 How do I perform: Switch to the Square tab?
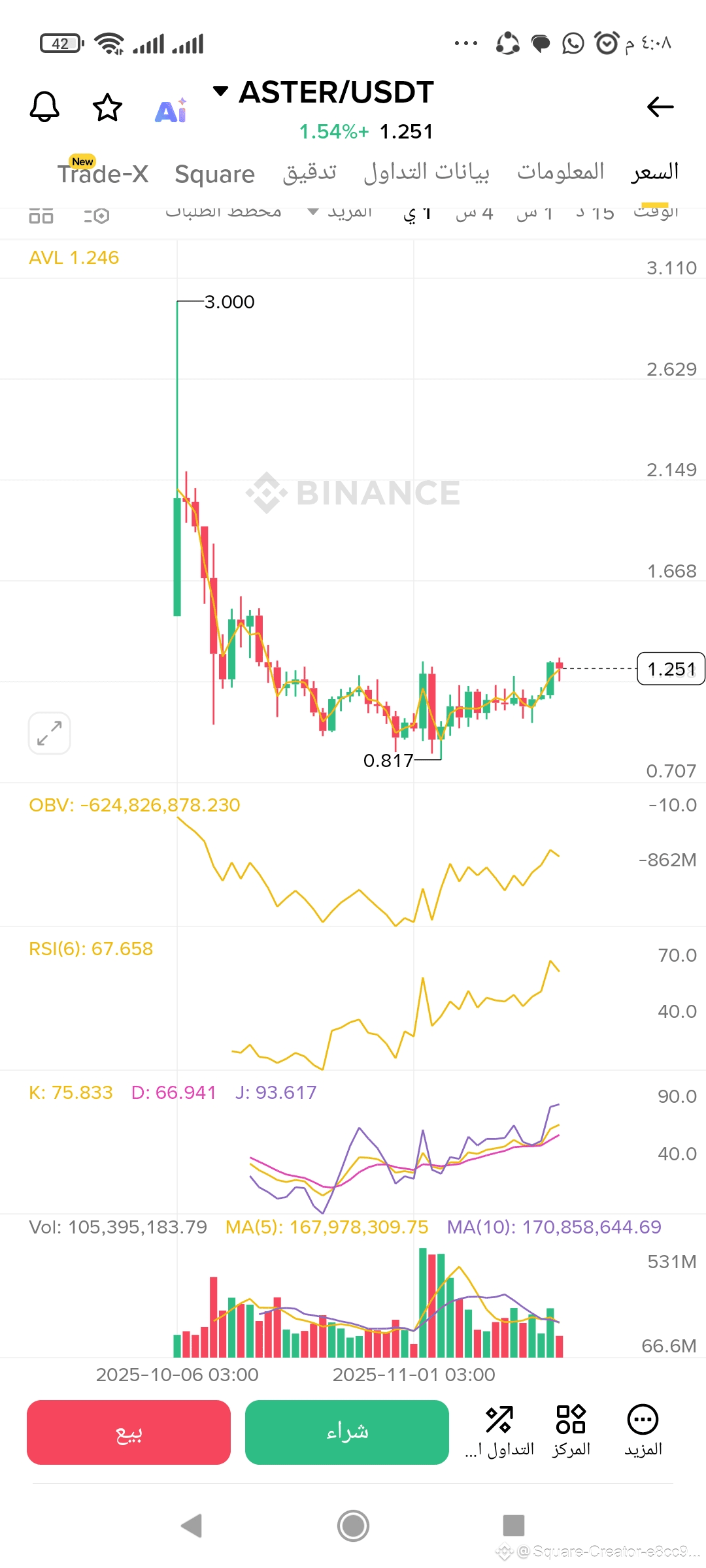214,174
